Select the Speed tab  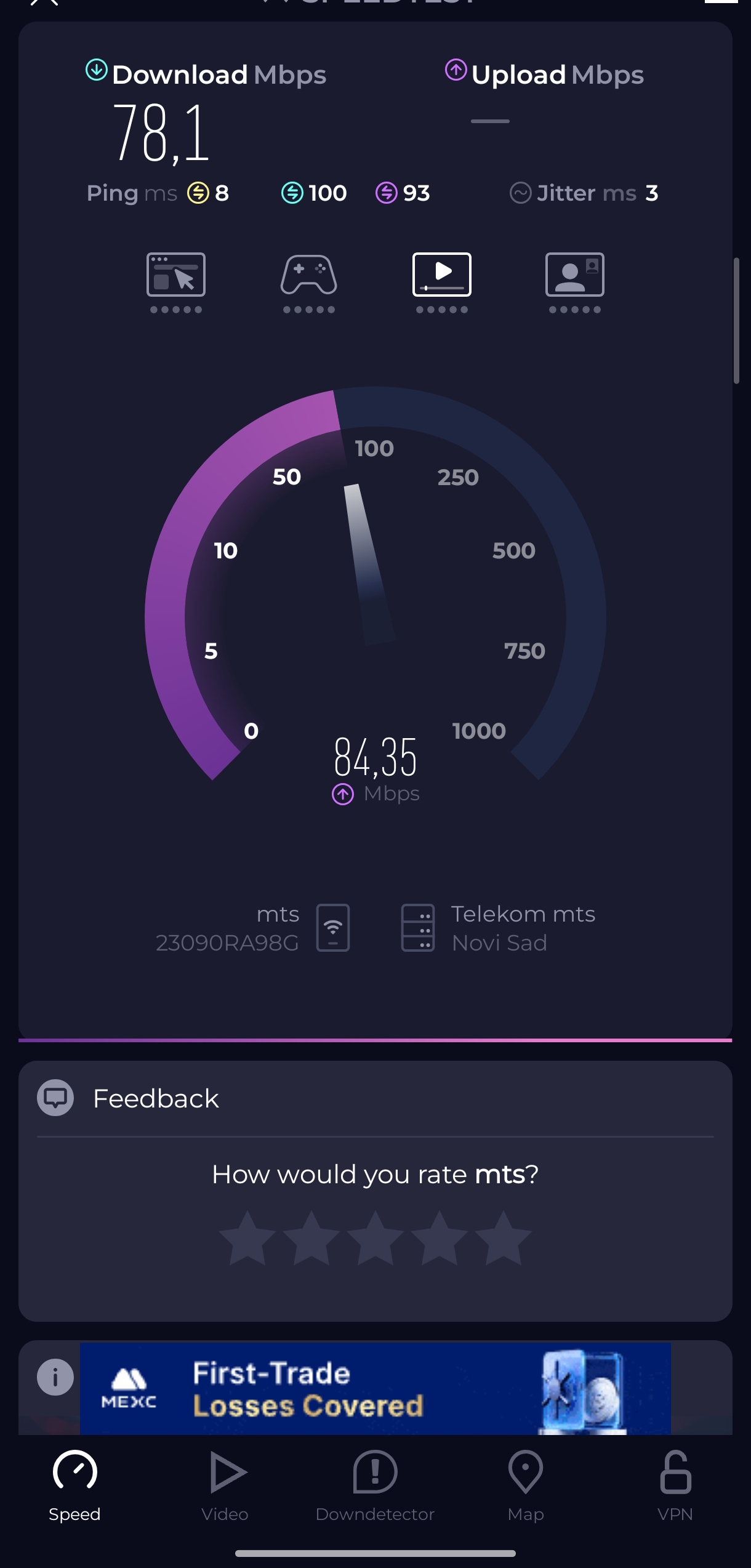pyautogui.click(x=74, y=1485)
